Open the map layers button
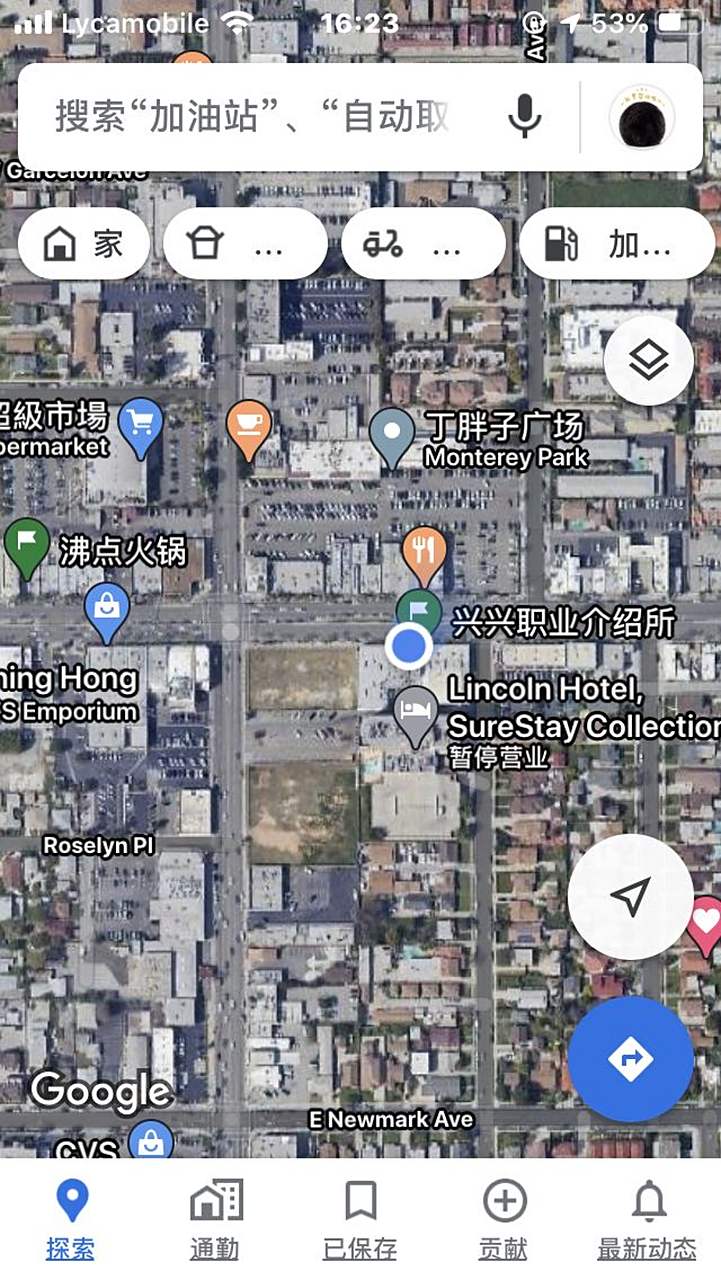 tap(648, 361)
